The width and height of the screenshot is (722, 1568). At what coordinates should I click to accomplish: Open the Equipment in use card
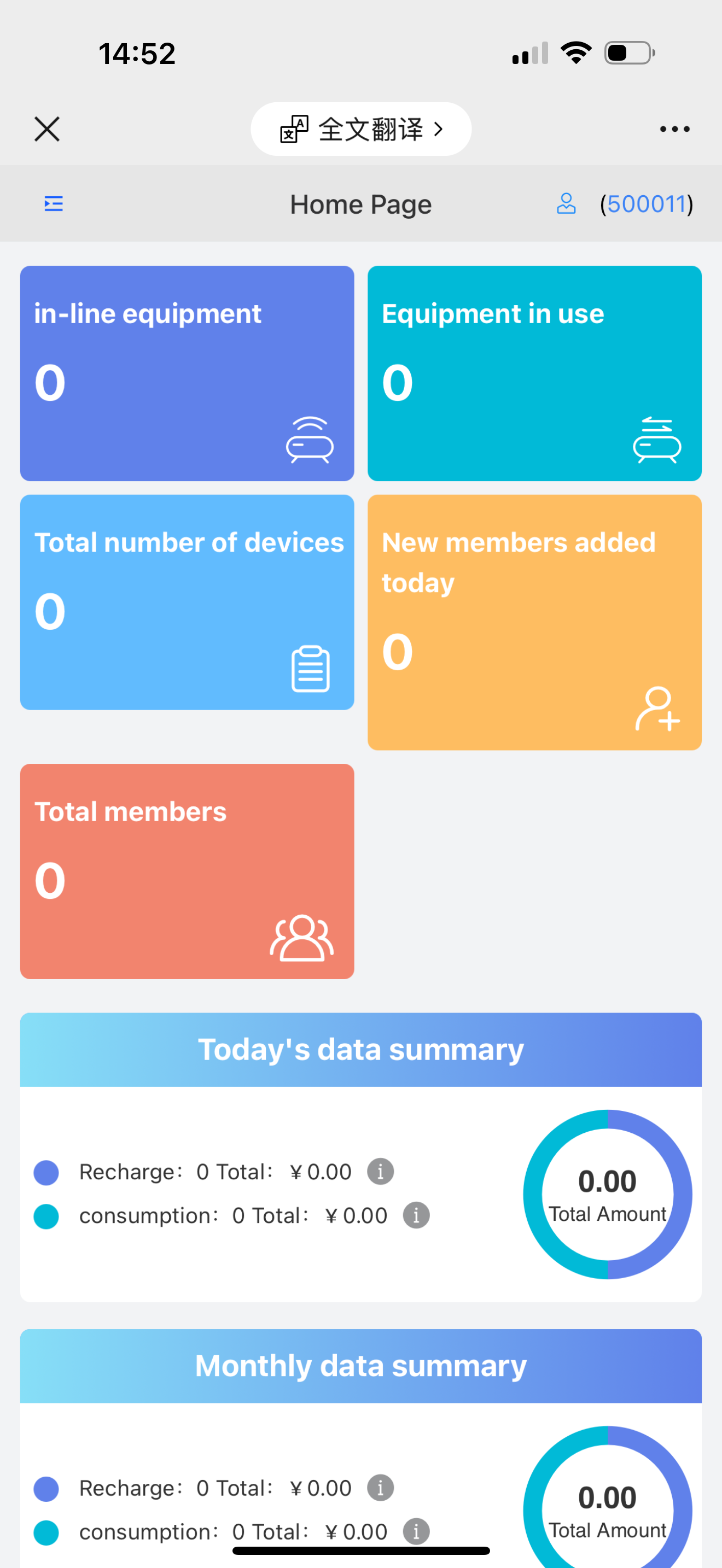click(534, 373)
